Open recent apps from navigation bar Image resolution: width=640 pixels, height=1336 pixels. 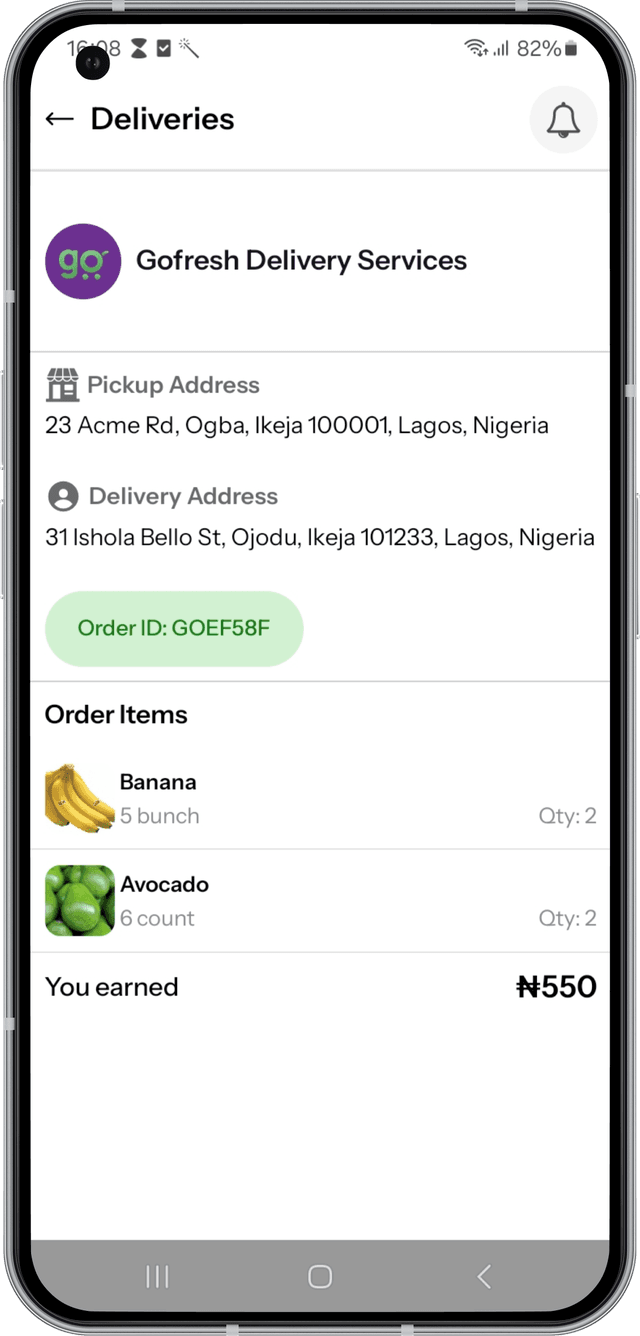[157, 1276]
